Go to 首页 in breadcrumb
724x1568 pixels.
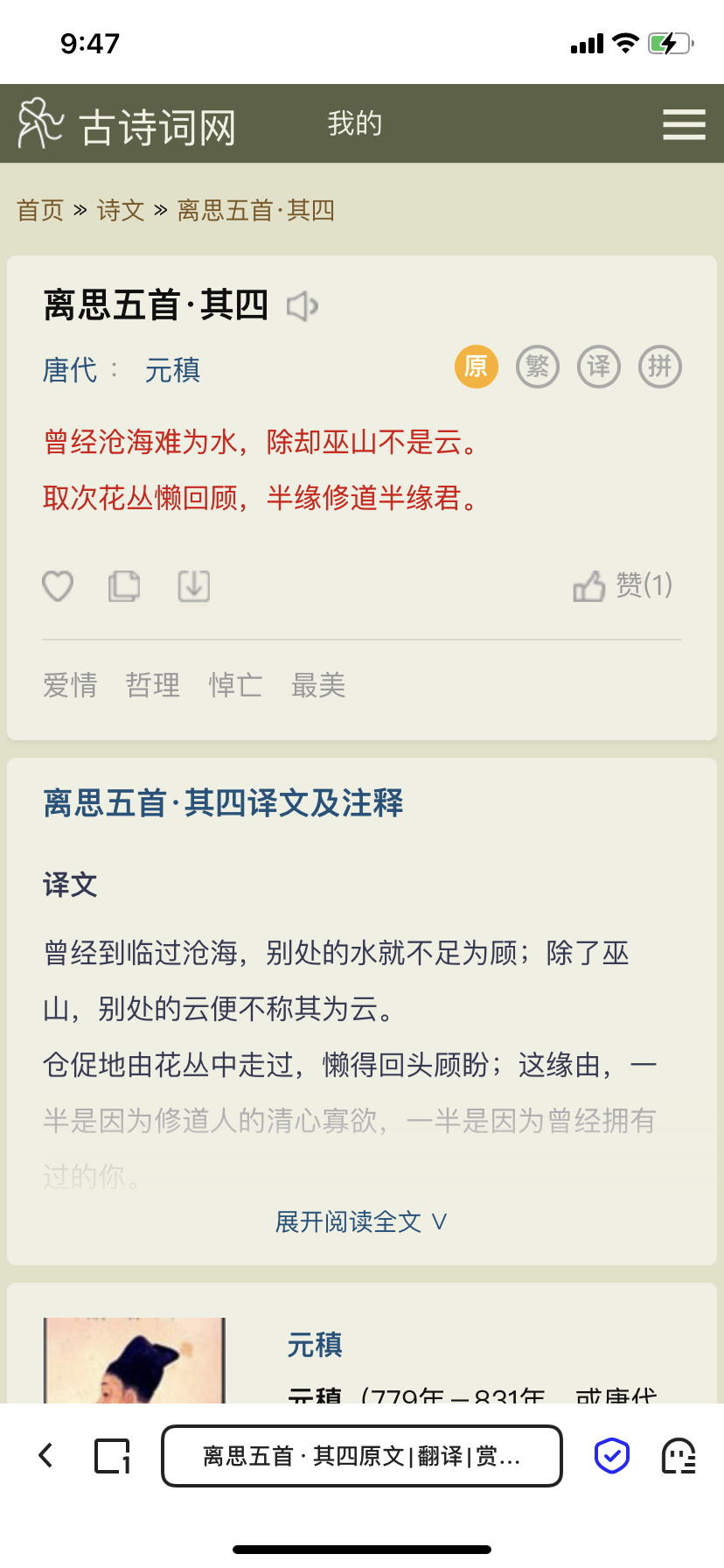pyautogui.click(x=40, y=210)
